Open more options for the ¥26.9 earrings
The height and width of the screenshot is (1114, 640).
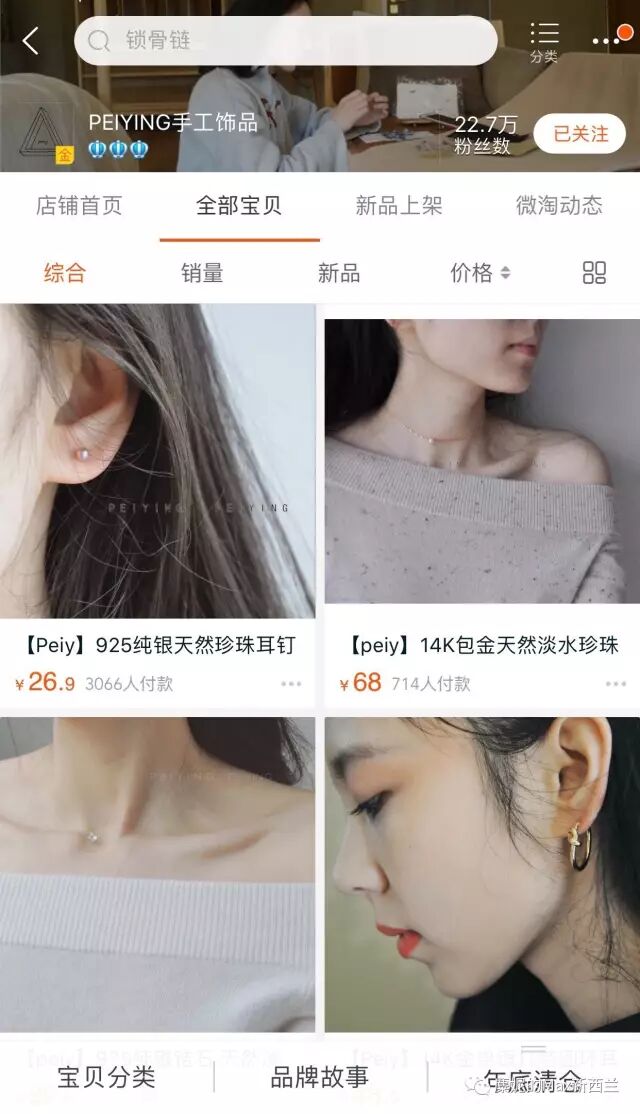(x=291, y=684)
